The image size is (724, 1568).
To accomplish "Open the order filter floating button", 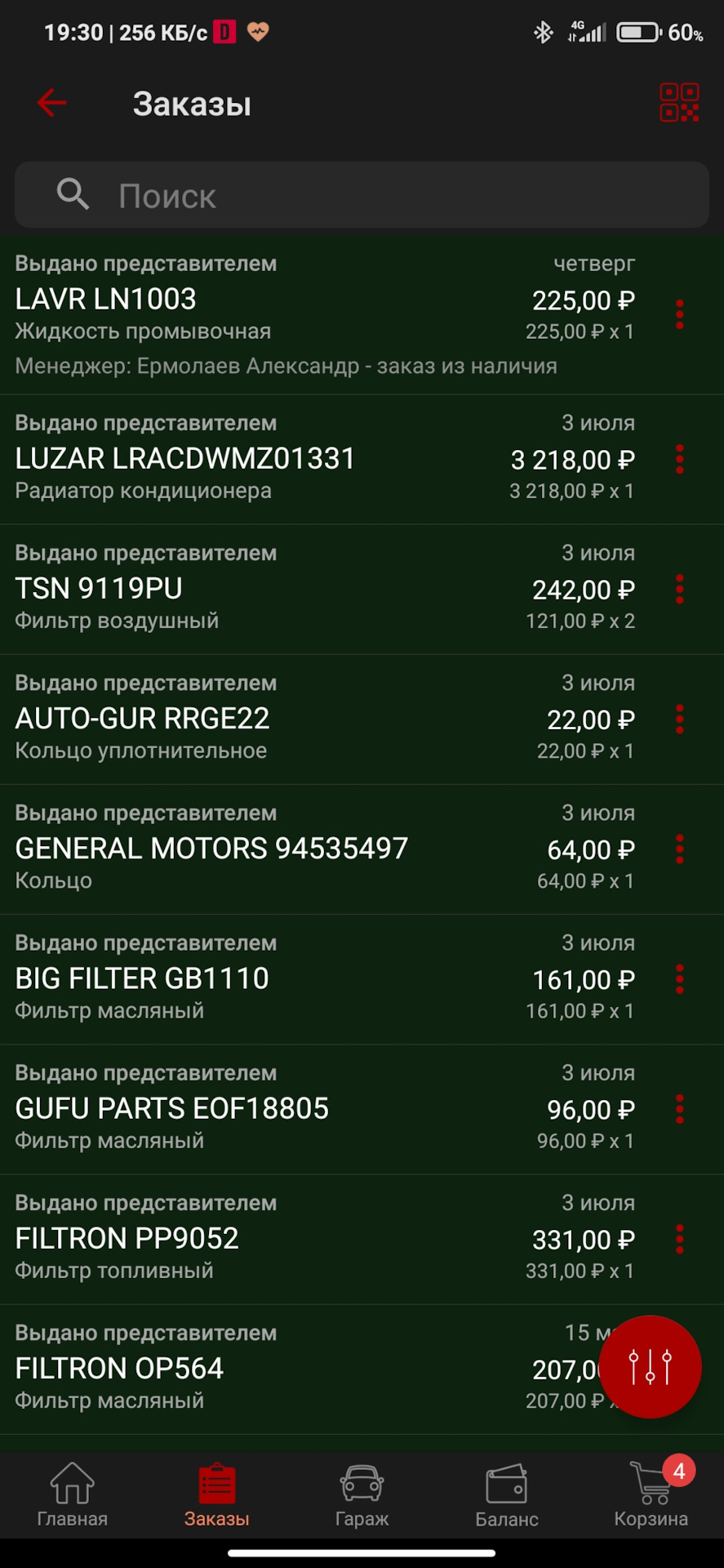I will (x=650, y=1366).
